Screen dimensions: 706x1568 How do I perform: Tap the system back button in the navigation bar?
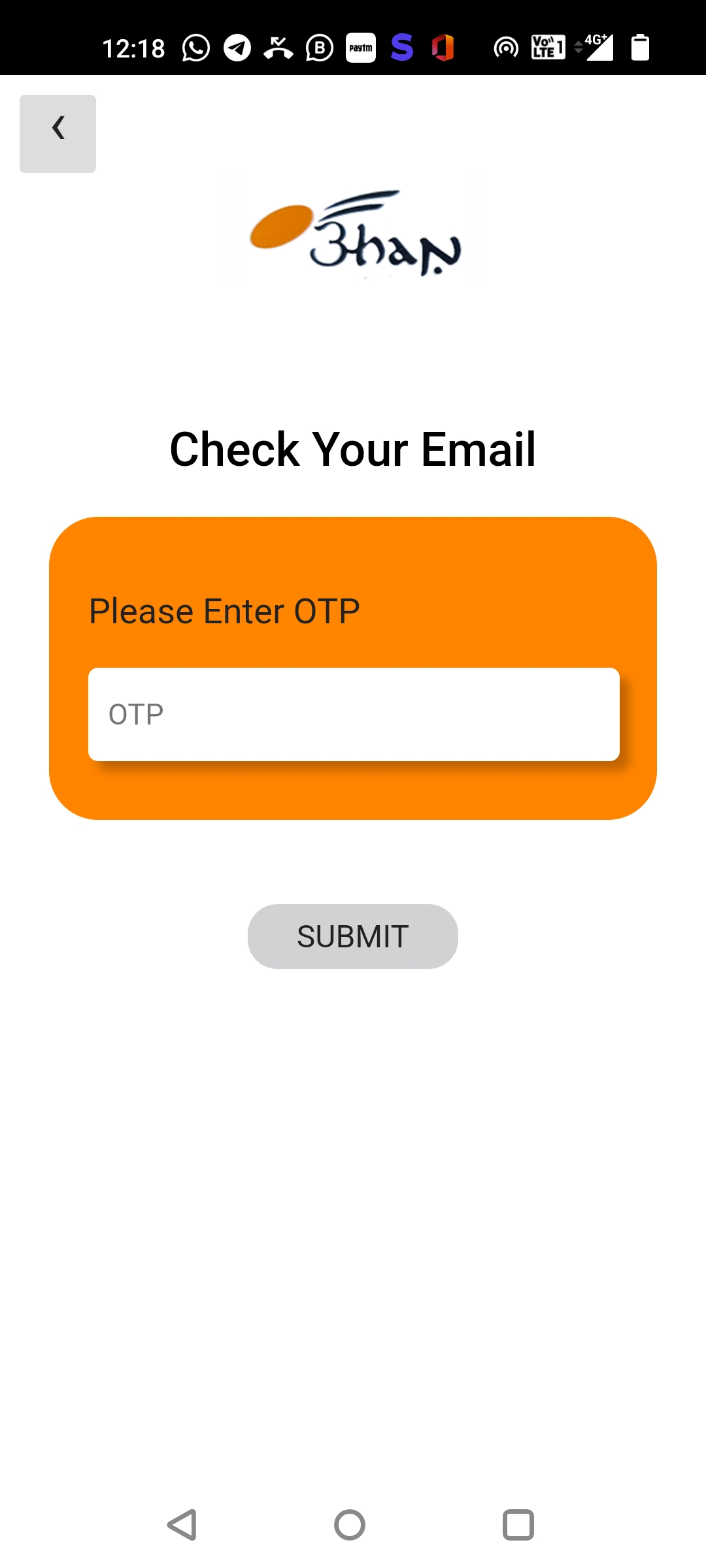pyautogui.click(x=182, y=1525)
